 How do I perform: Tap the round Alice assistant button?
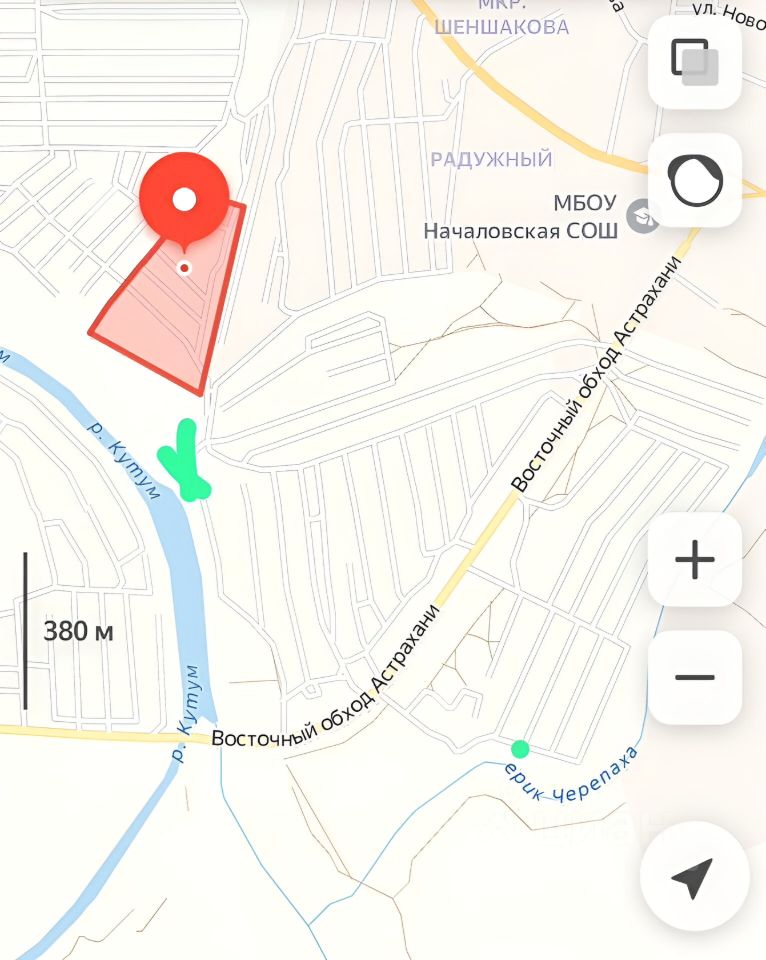pyautogui.click(x=694, y=181)
